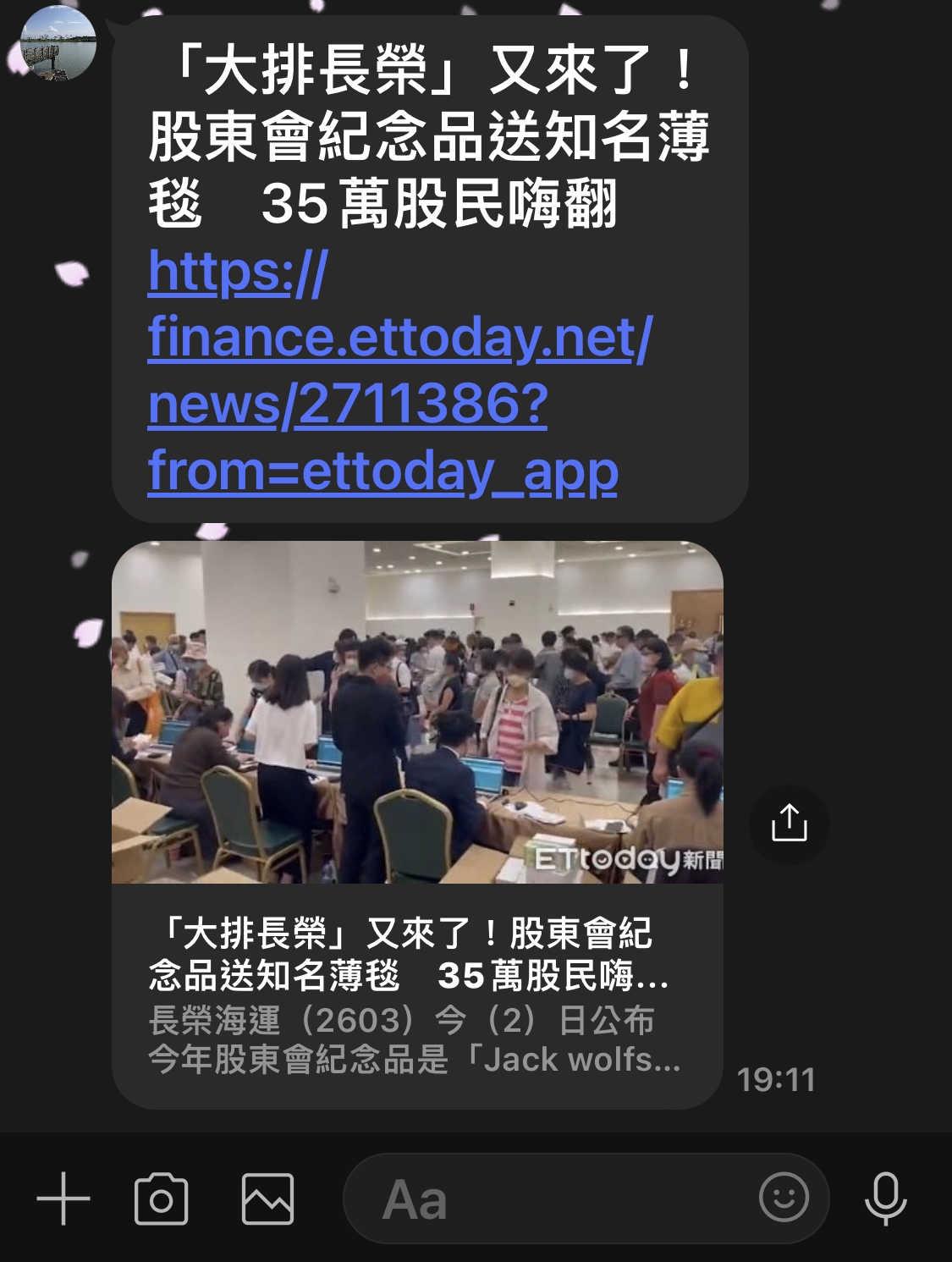Tap the ettoday_app URL parameter text
Viewport: 952px width, 1262px height.
pyautogui.click(x=382, y=472)
